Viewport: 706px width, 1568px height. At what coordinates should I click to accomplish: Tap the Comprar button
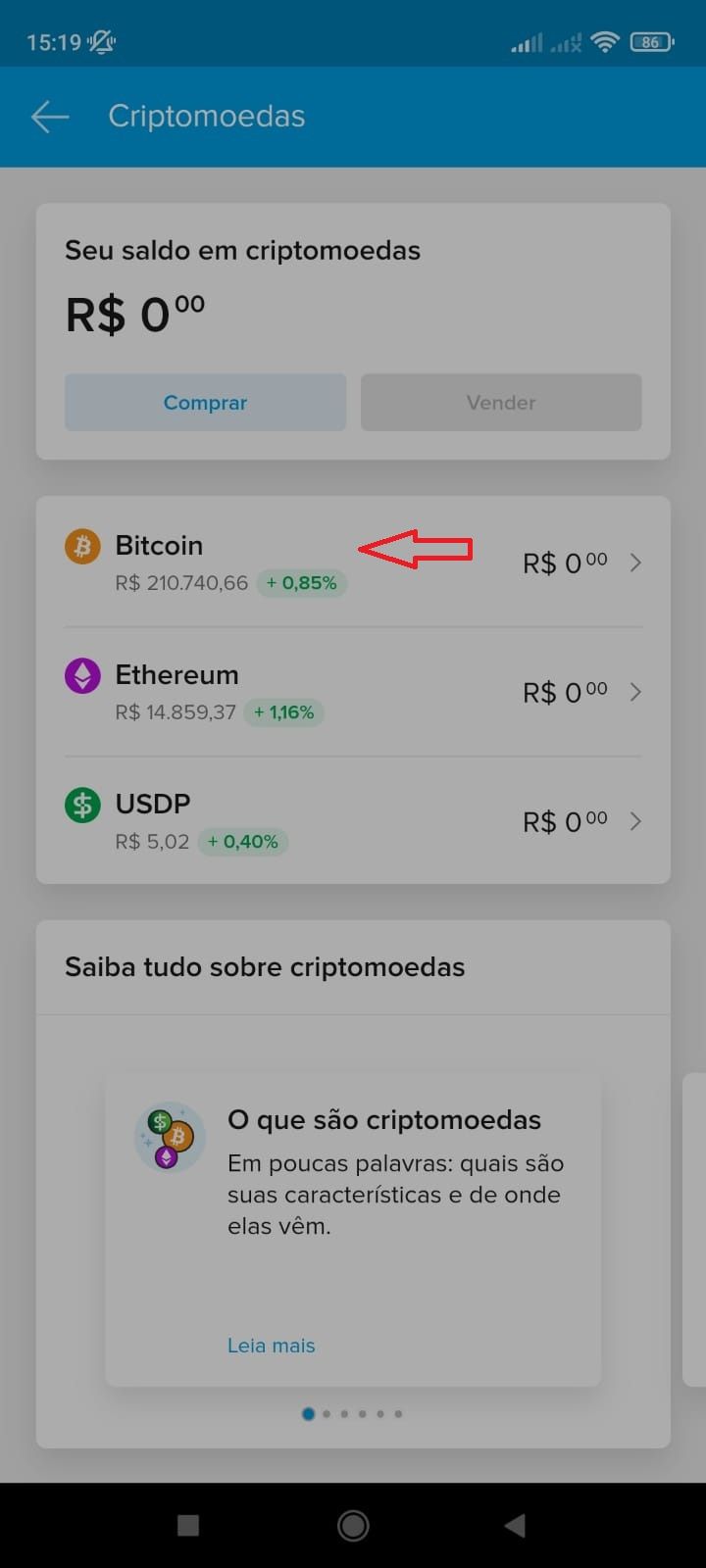click(x=205, y=402)
